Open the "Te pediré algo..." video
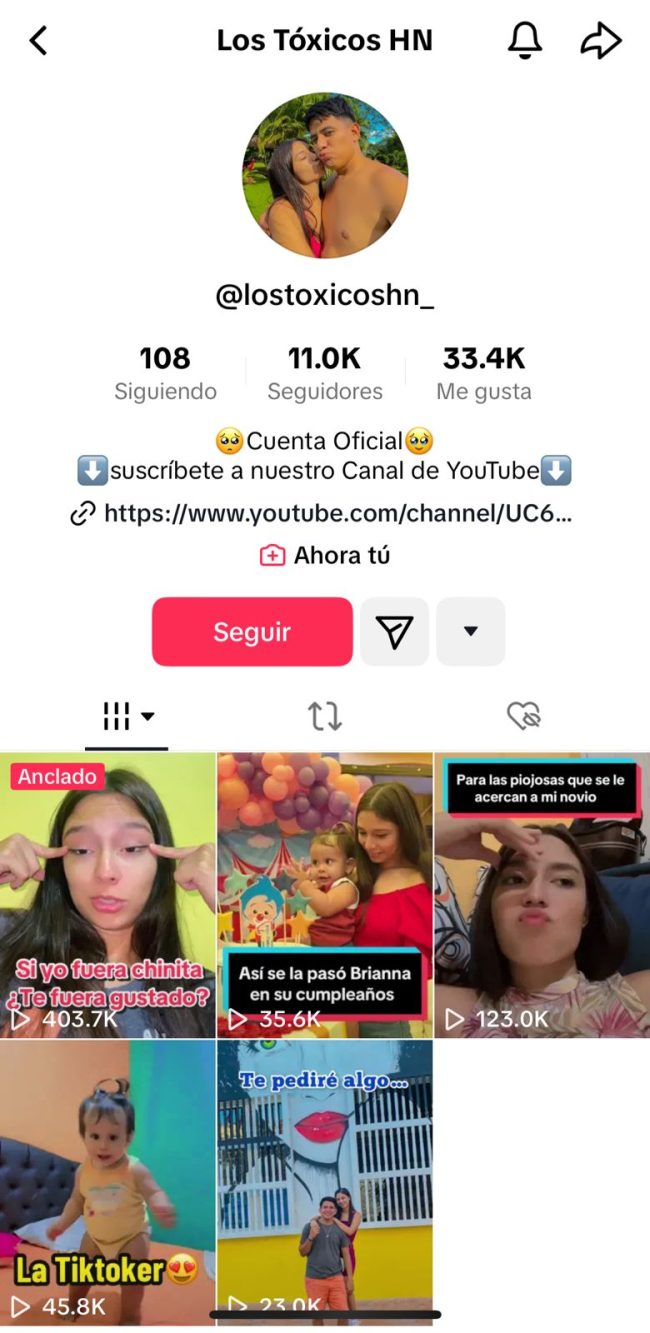The image size is (650, 1333). (x=325, y=1180)
